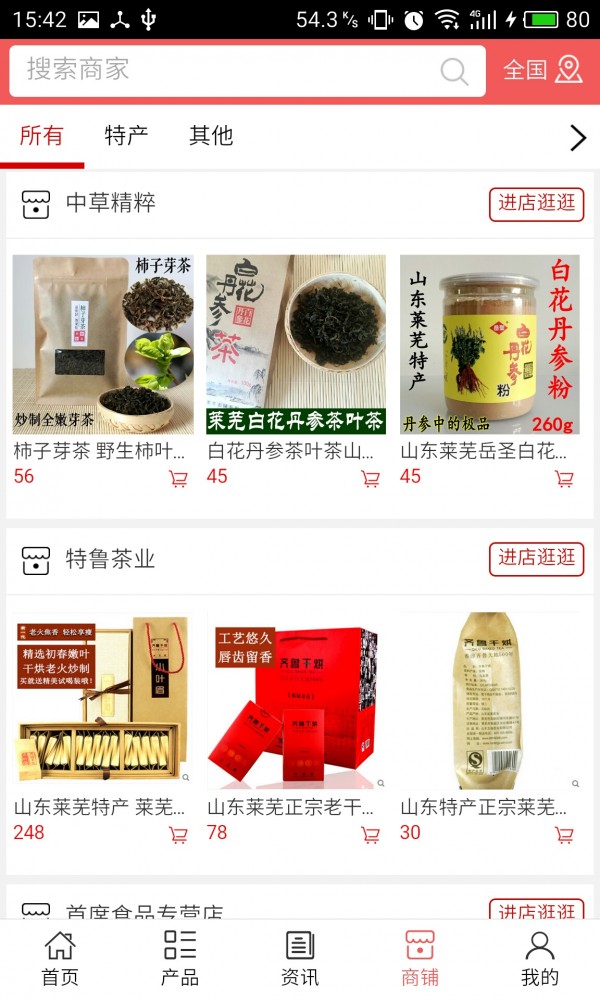600x1000 pixels.
Task: View the 白花丹参茶叶茶 product
Action: 296,345
